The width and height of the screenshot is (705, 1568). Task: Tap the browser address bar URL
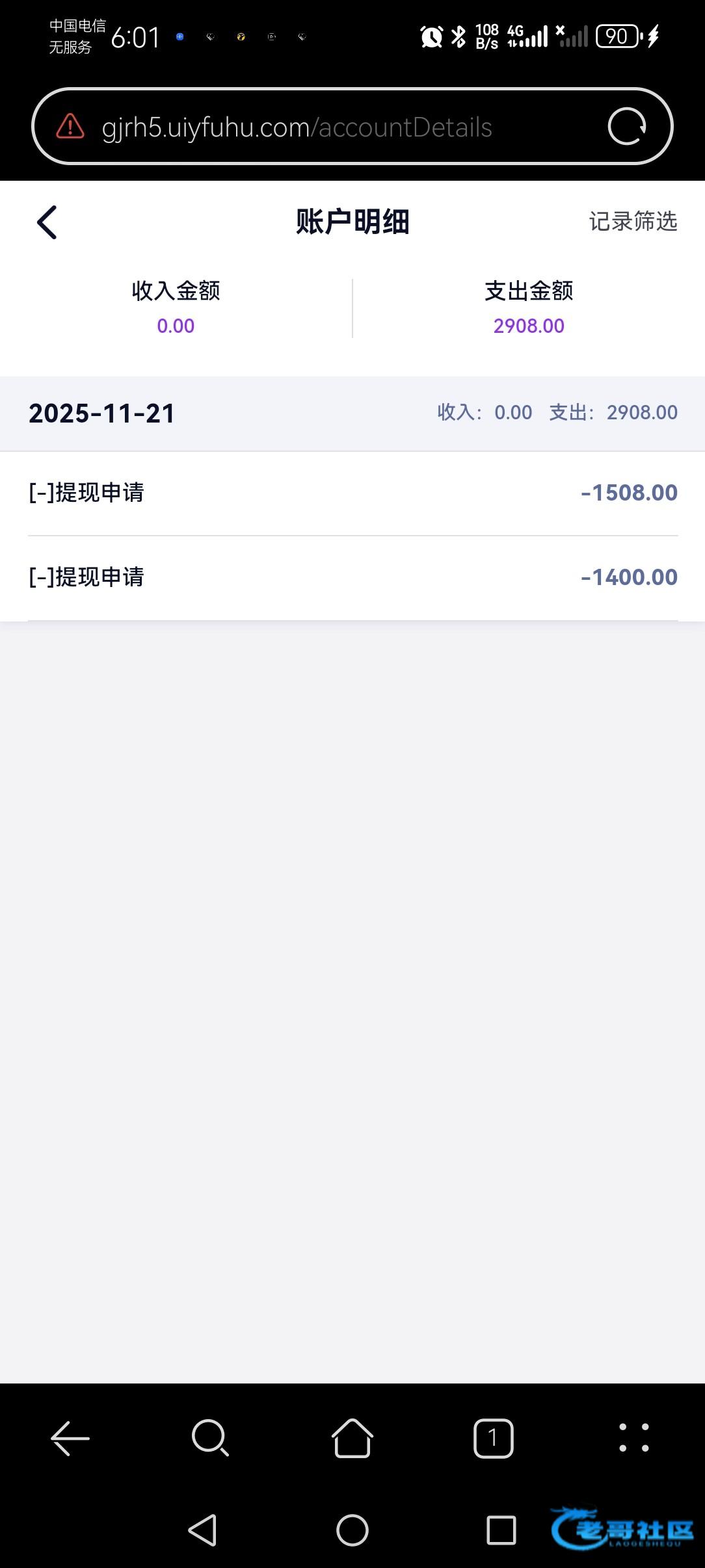(x=297, y=127)
